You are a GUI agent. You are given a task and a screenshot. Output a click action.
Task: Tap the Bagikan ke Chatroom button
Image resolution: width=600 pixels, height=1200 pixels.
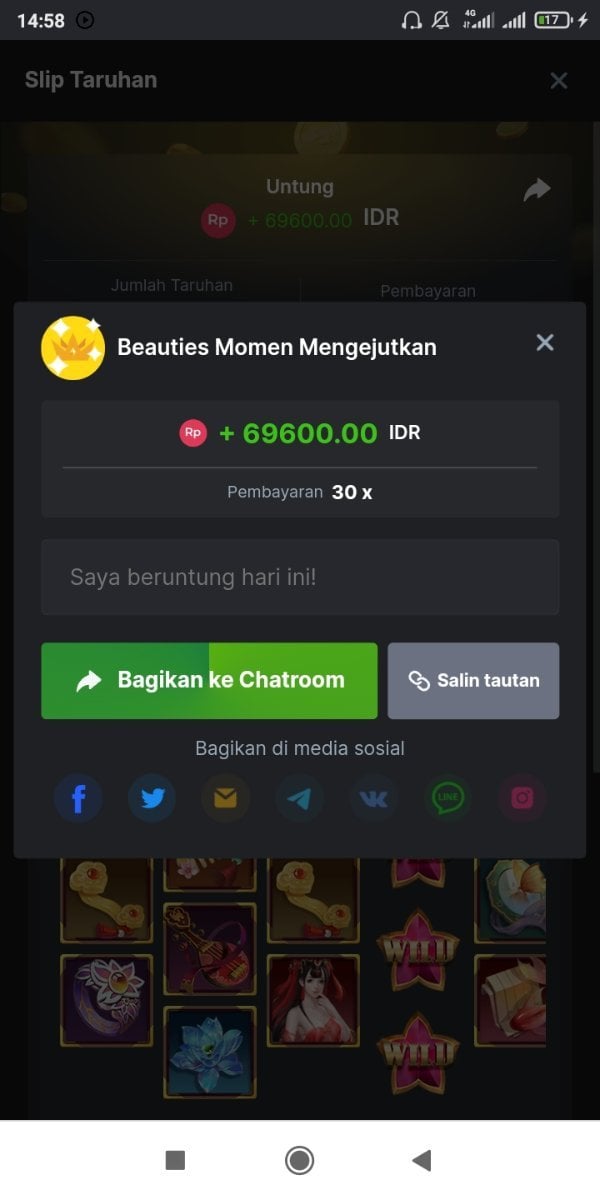[x=209, y=680]
